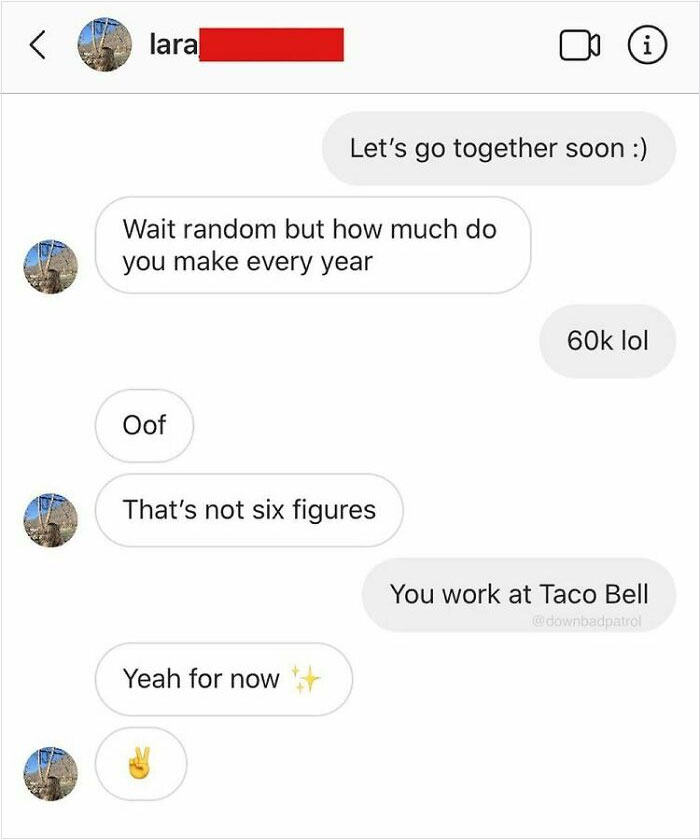Open lara's profile from the header avatar
700x840 pixels.
pos(105,45)
